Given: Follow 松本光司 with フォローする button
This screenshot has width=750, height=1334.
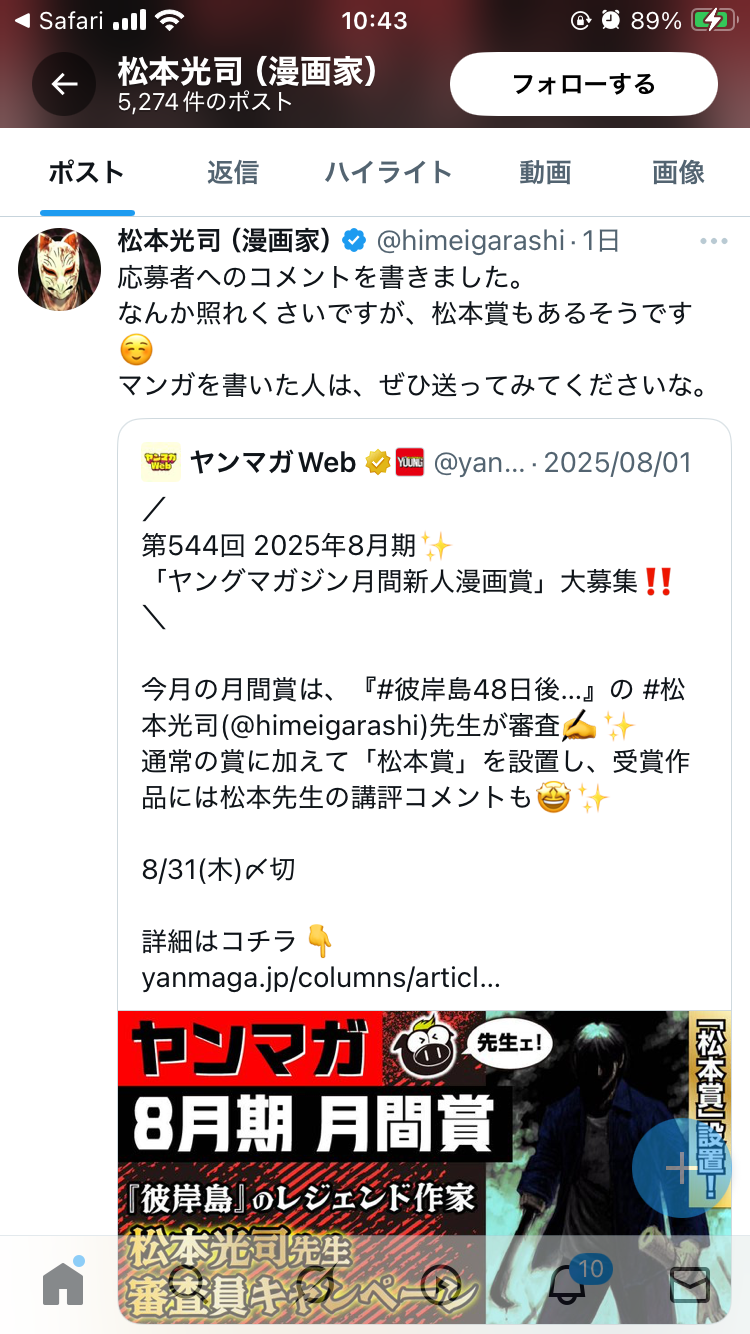Looking at the screenshot, I should pos(584,84).
